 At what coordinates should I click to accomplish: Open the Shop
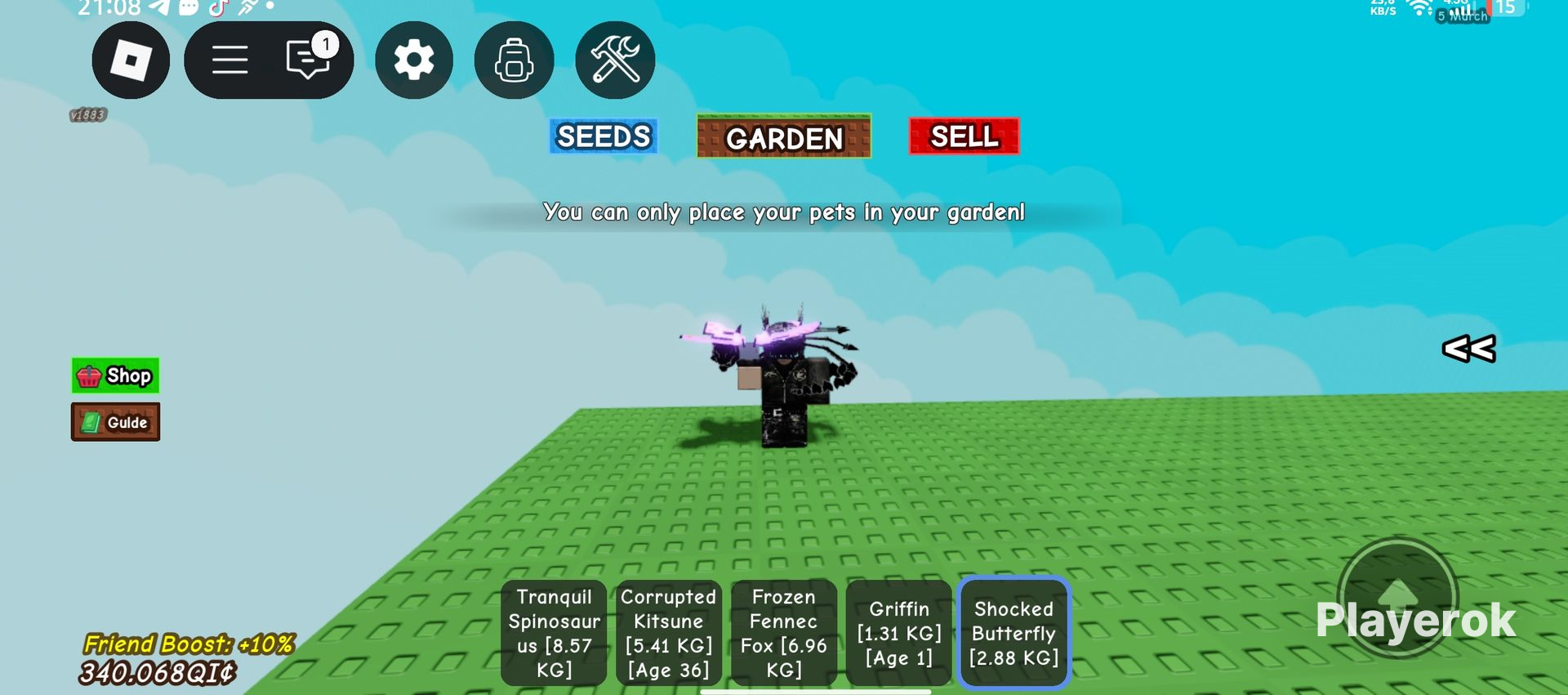[115, 376]
